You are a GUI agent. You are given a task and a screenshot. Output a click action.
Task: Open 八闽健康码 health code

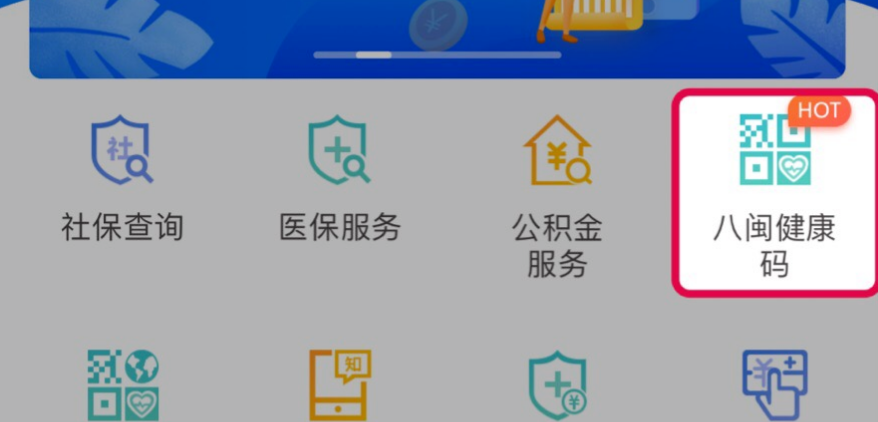point(775,192)
